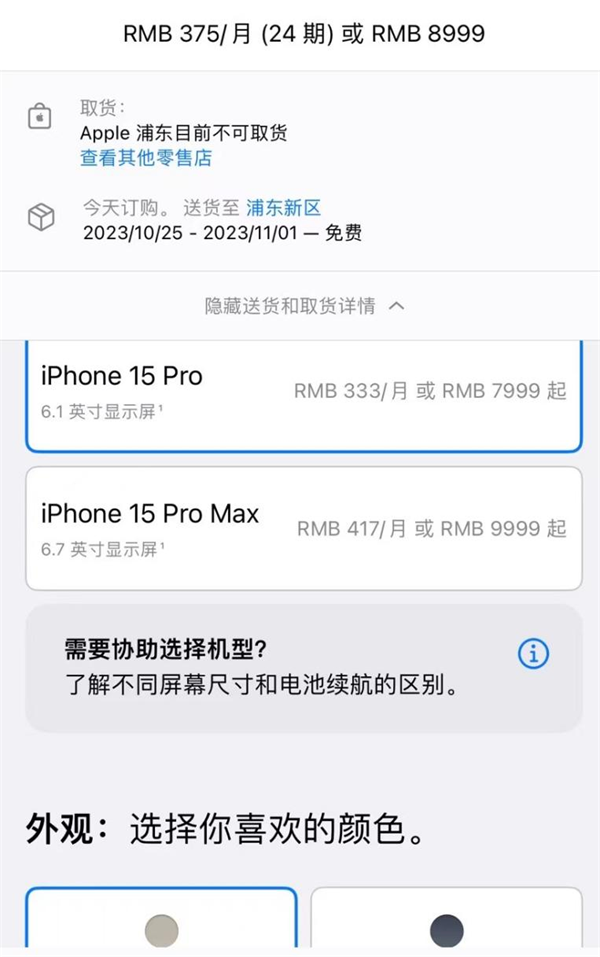
Task: Collapse 隐藏送货和取货详情 section
Action: coord(304,306)
